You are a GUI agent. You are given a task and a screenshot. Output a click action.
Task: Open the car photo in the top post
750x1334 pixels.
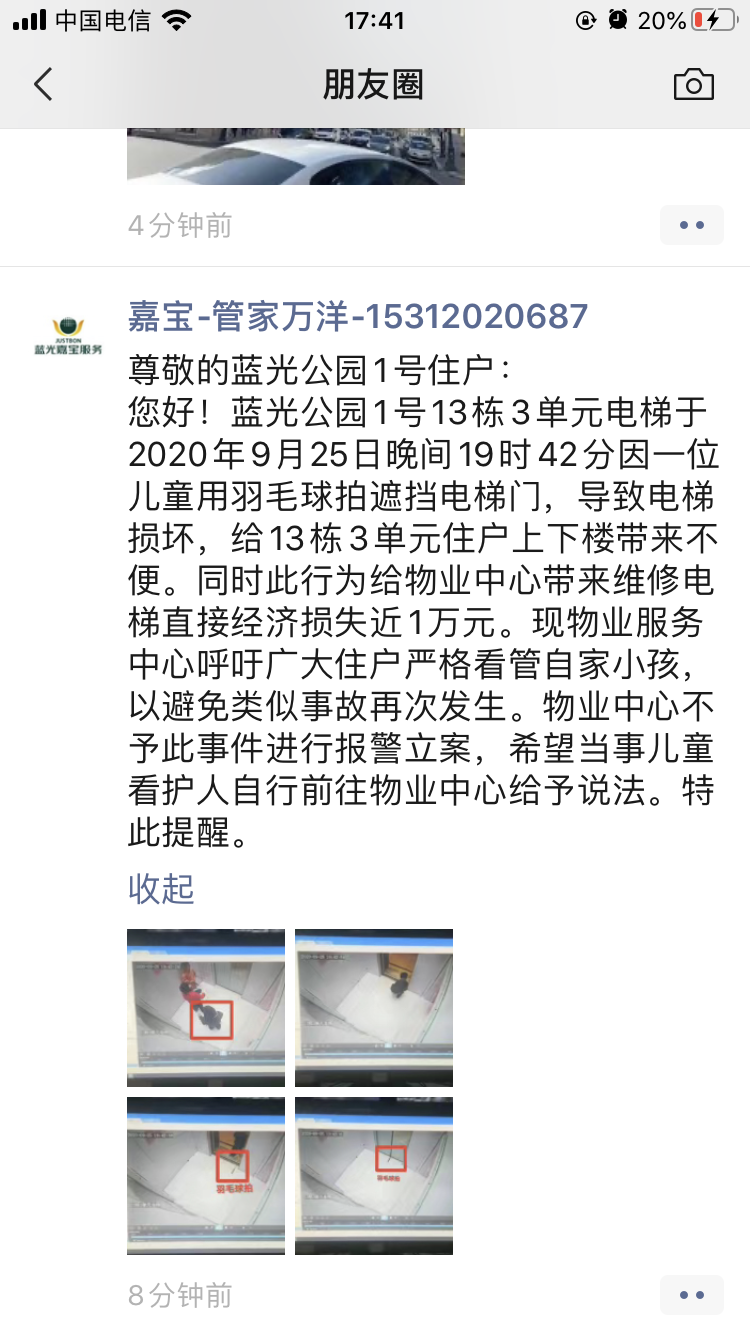(296, 157)
